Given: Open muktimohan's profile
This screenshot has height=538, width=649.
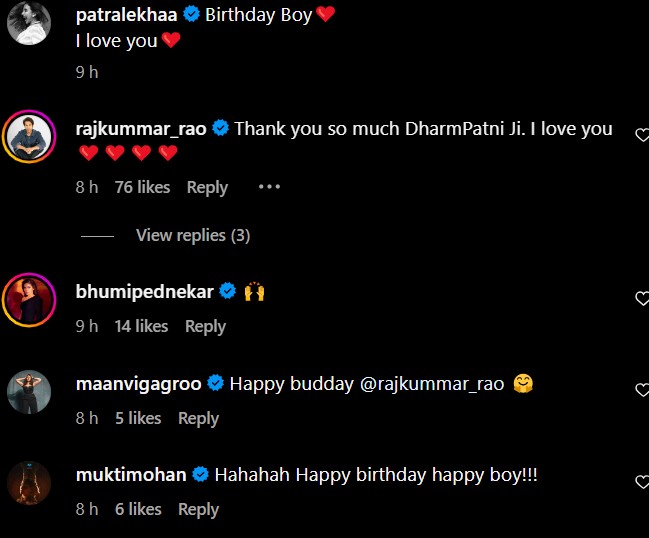Looking at the screenshot, I should click(131, 475).
